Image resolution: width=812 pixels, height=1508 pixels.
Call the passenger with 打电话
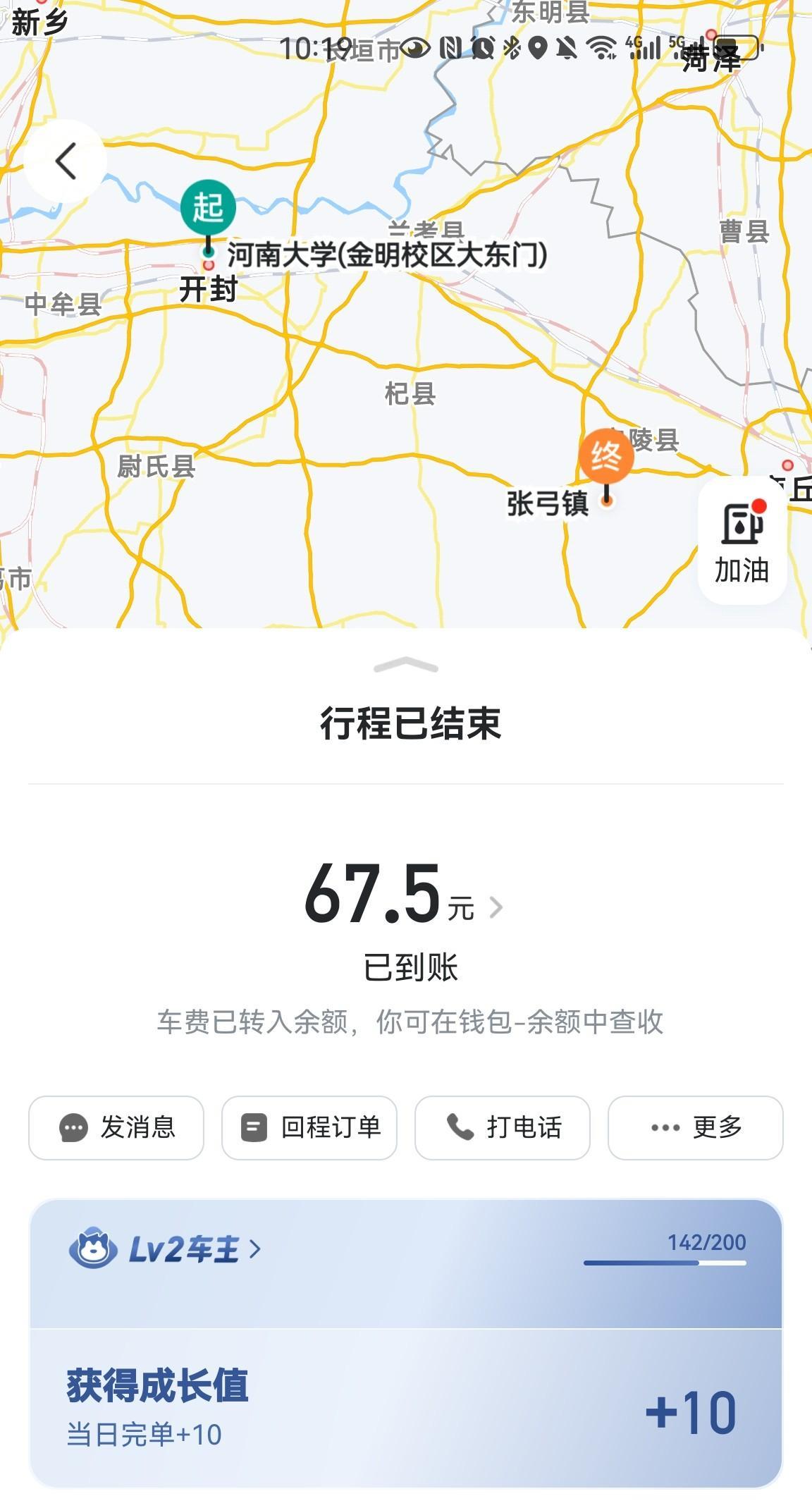pos(503,1127)
